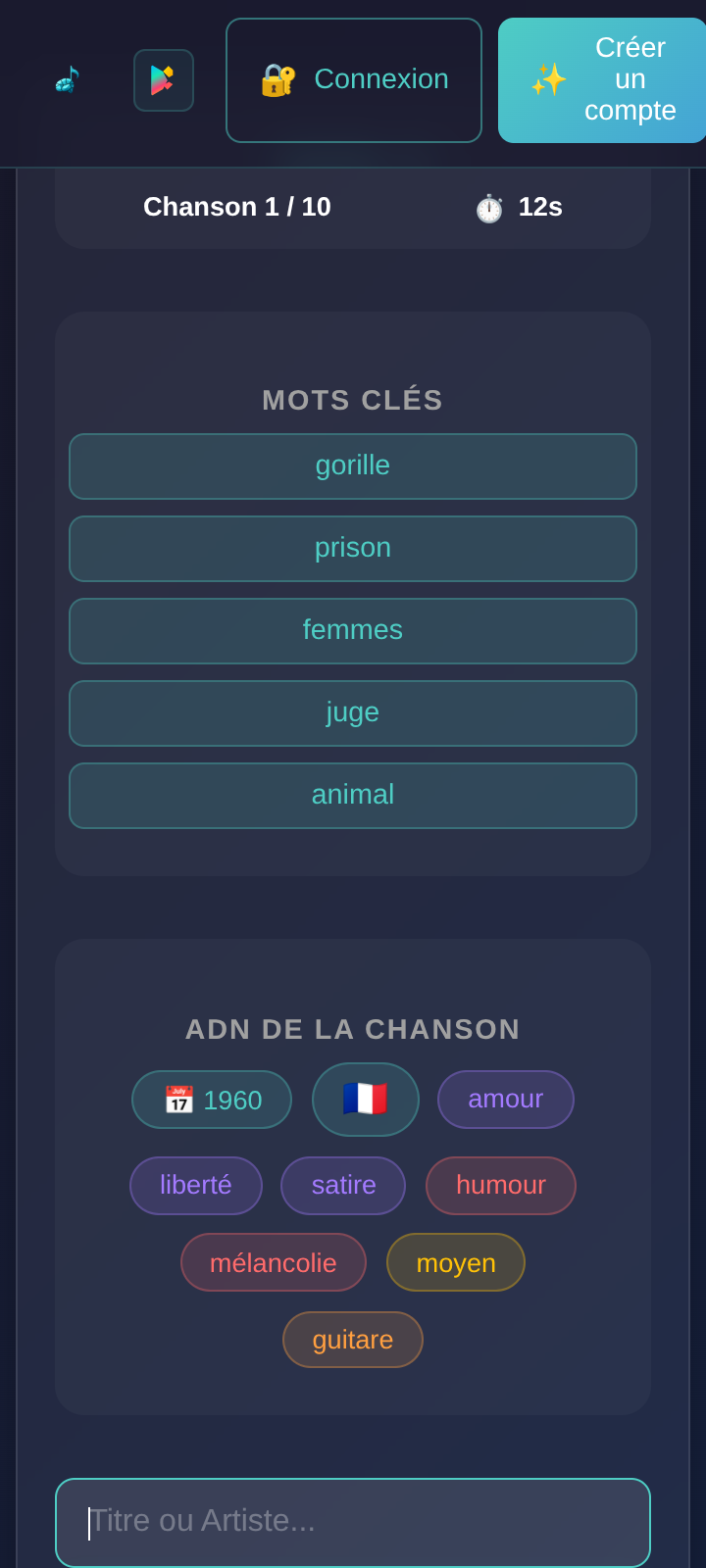Screen dimensions: 706x1568
Task: Reveal the animal keyword
Action: pyautogui.click(x=352, y=796)
